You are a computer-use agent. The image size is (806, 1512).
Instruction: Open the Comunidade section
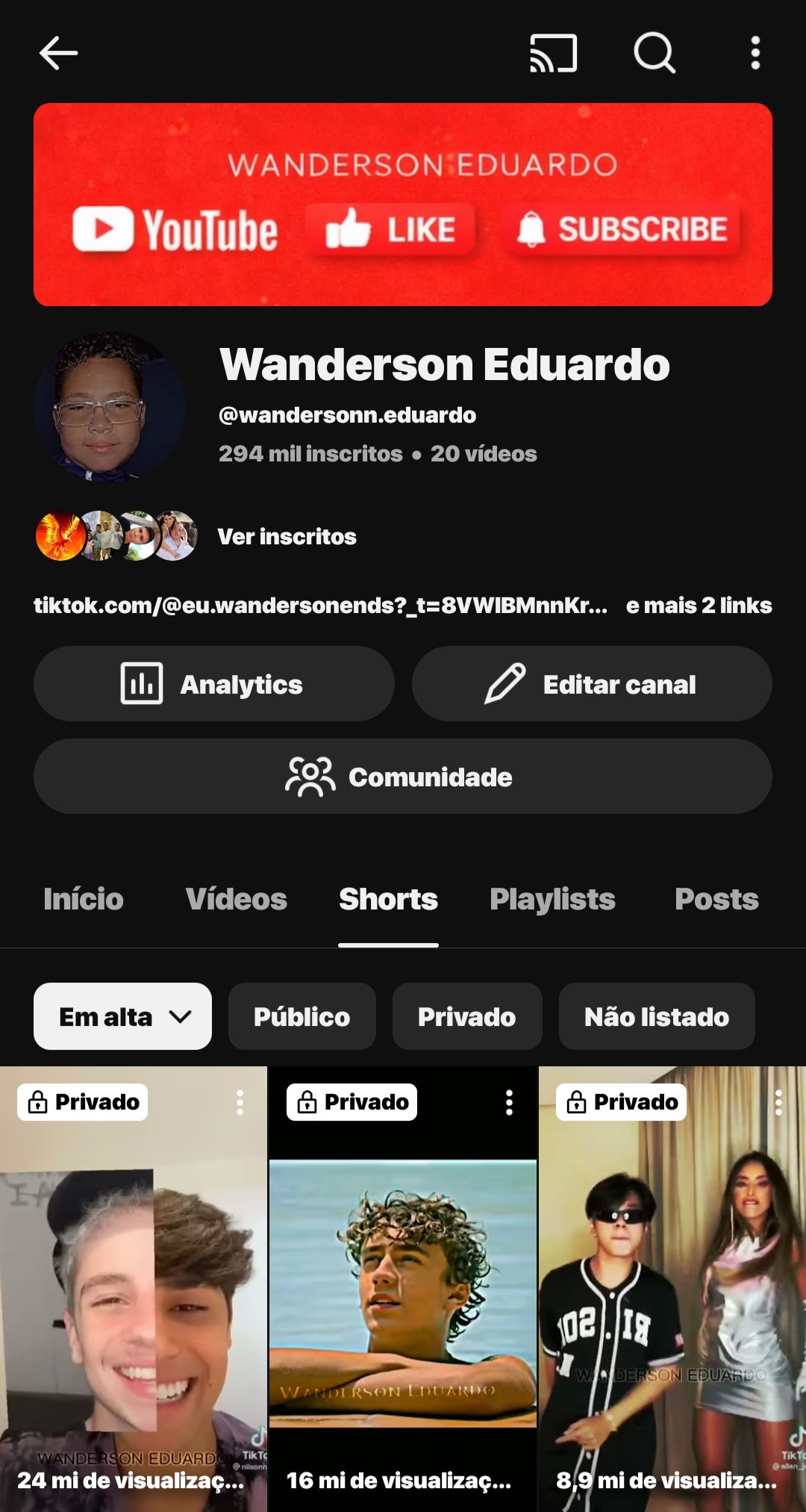pos(402,777)
